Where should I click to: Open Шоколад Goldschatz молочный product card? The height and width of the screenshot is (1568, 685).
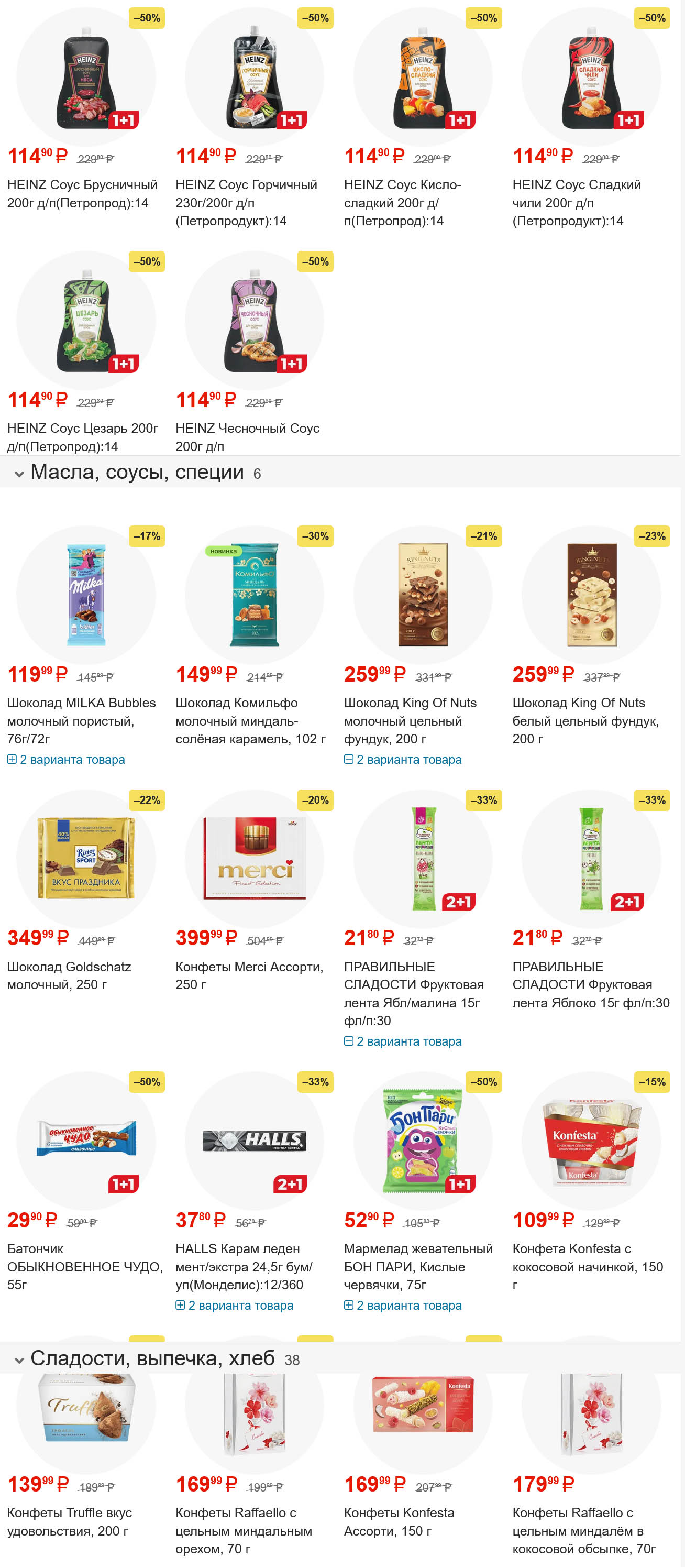(69, 975)
